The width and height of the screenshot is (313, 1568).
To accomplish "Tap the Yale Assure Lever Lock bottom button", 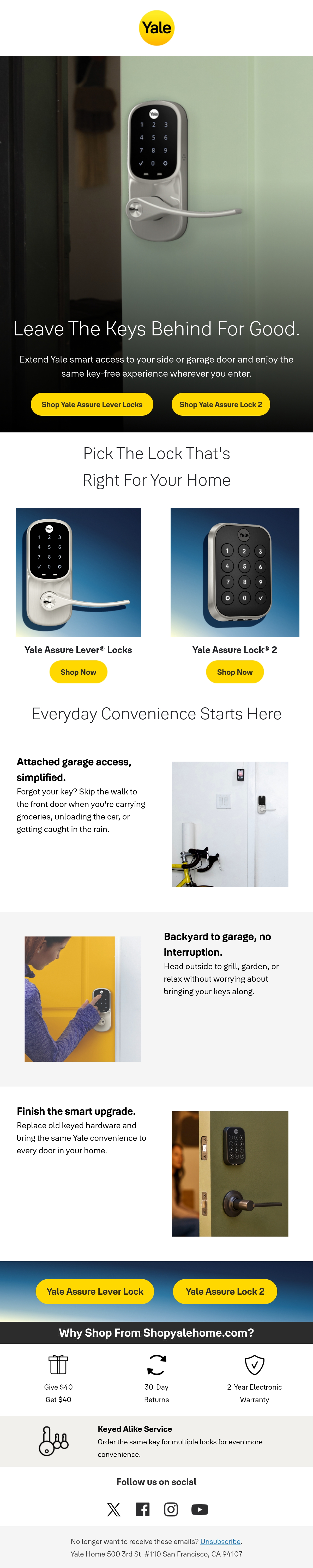I will tap(95, 1291).
